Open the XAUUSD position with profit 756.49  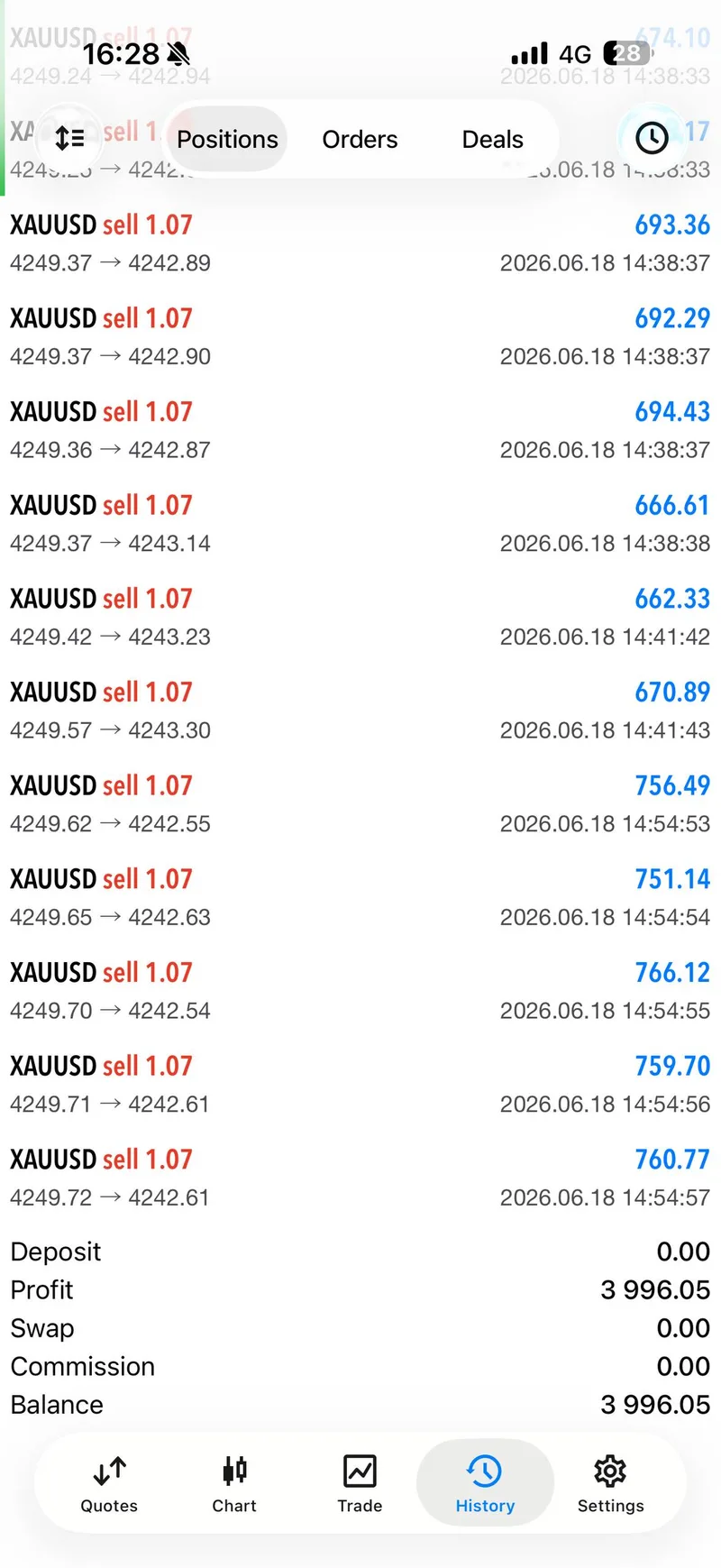(x=360, y=804)
